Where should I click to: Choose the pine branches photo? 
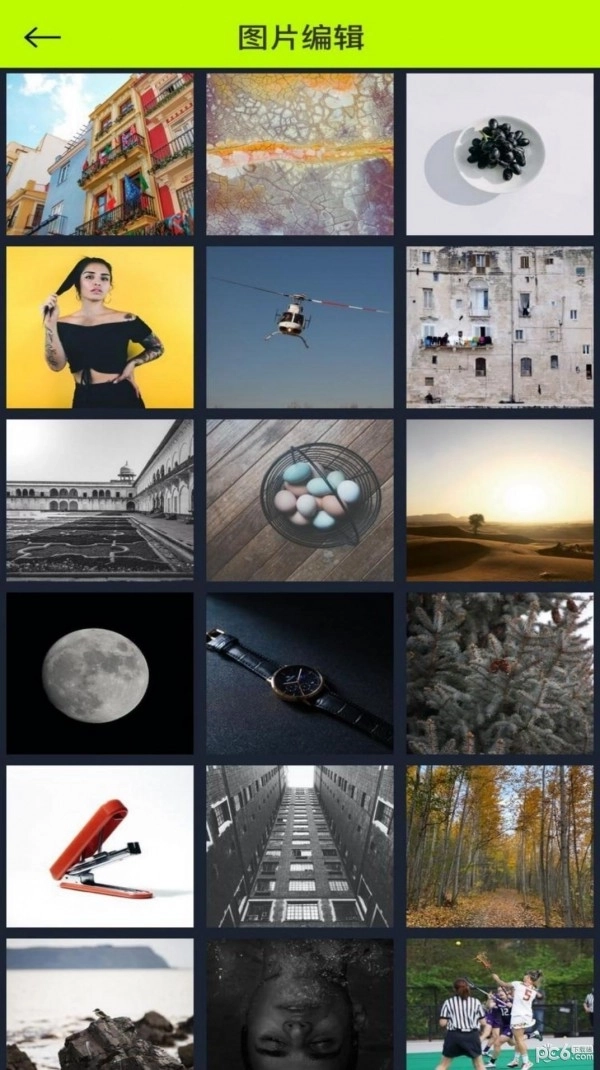coord(499,673)
